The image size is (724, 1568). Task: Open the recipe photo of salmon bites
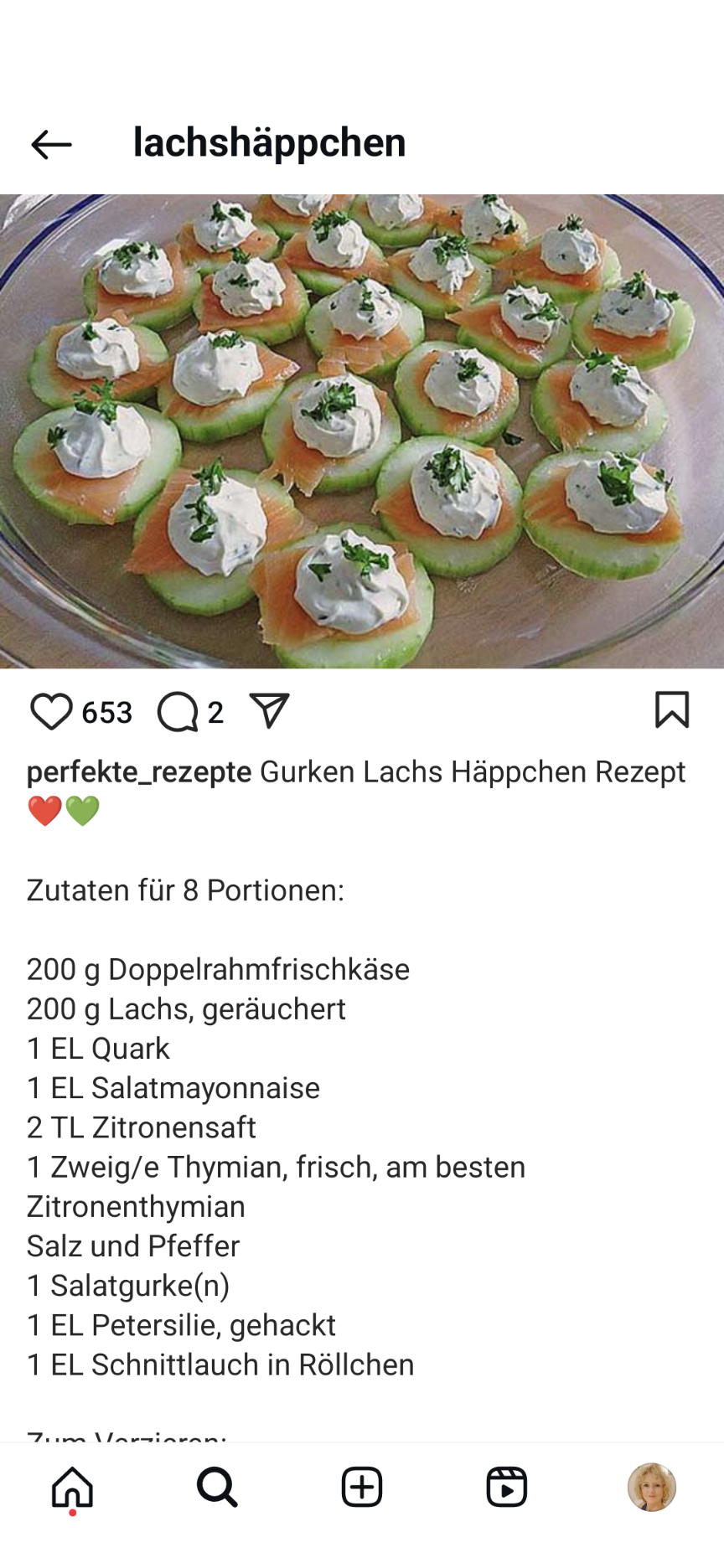click(362, 429)
